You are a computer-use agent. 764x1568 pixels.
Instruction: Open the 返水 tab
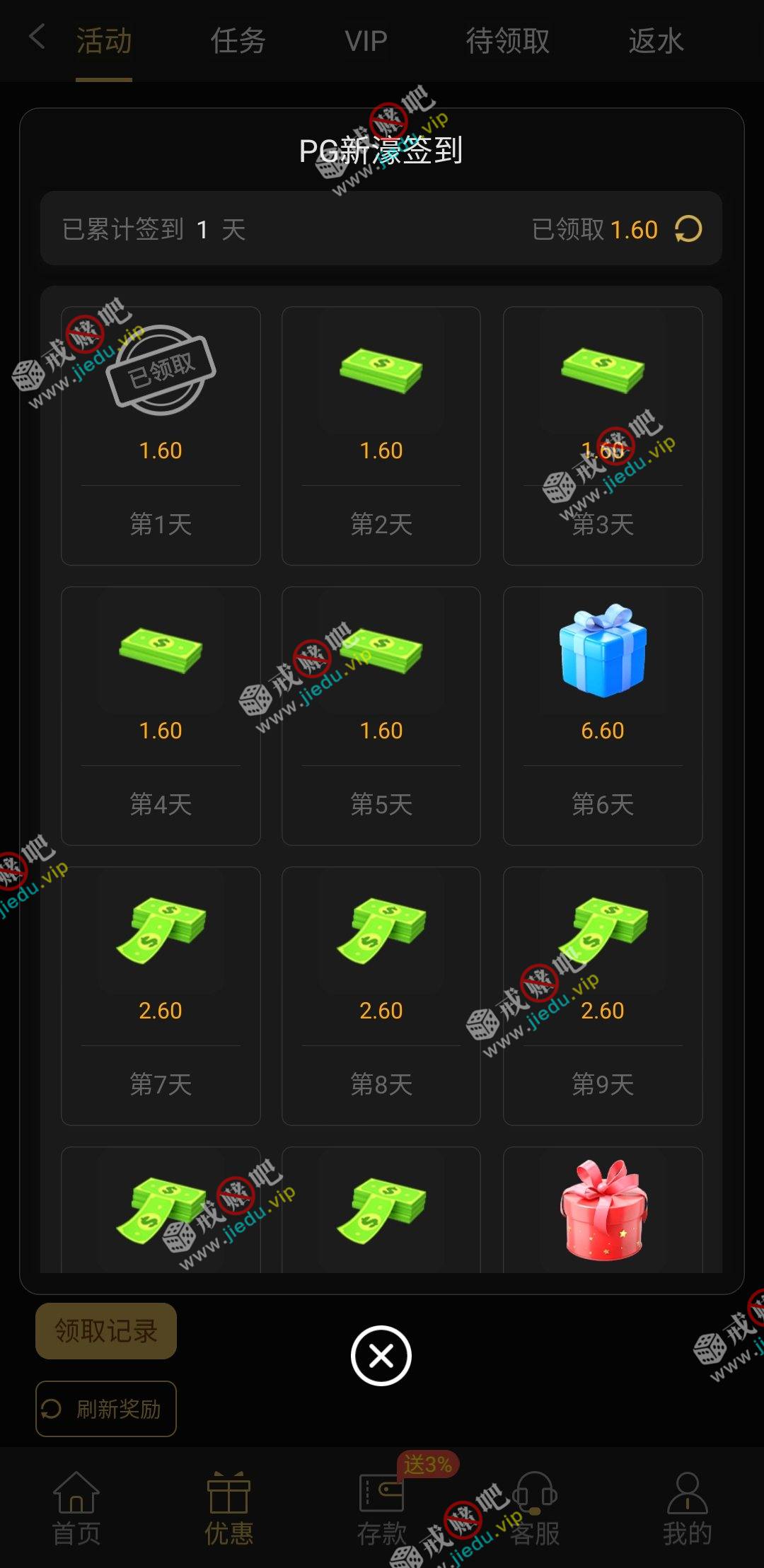(x=656, y=41)
